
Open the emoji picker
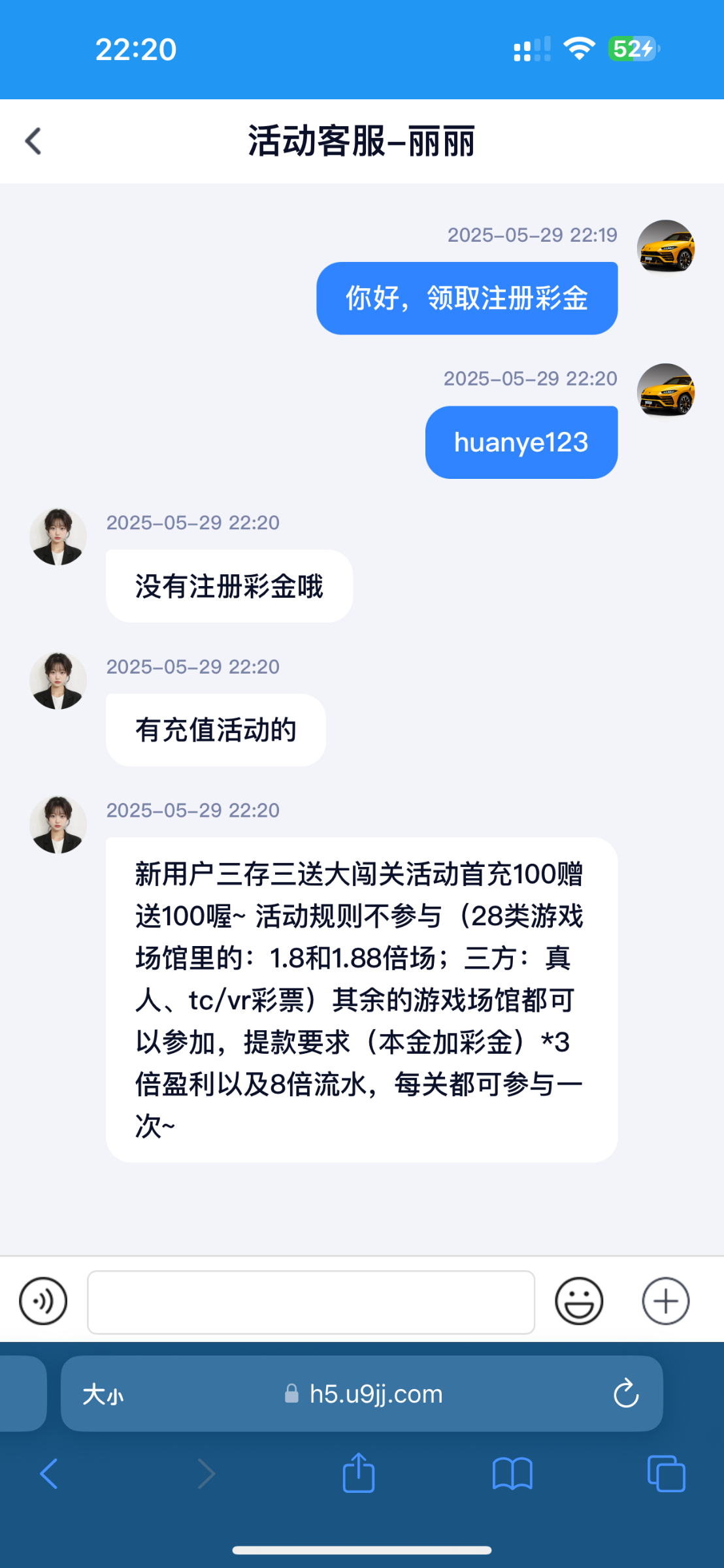pos(579,1301)
